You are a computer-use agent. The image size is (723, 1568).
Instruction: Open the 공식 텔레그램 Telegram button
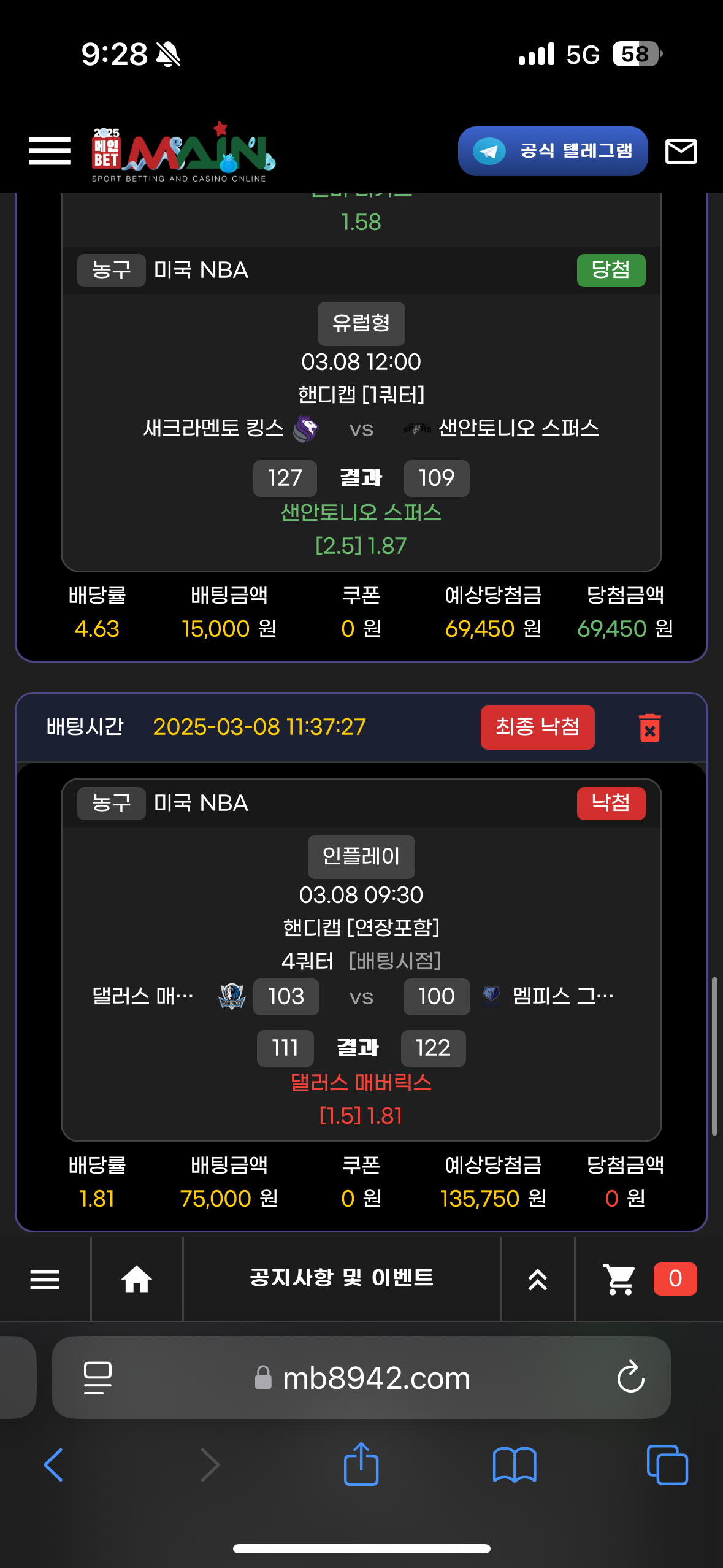[x=553, y=151]
